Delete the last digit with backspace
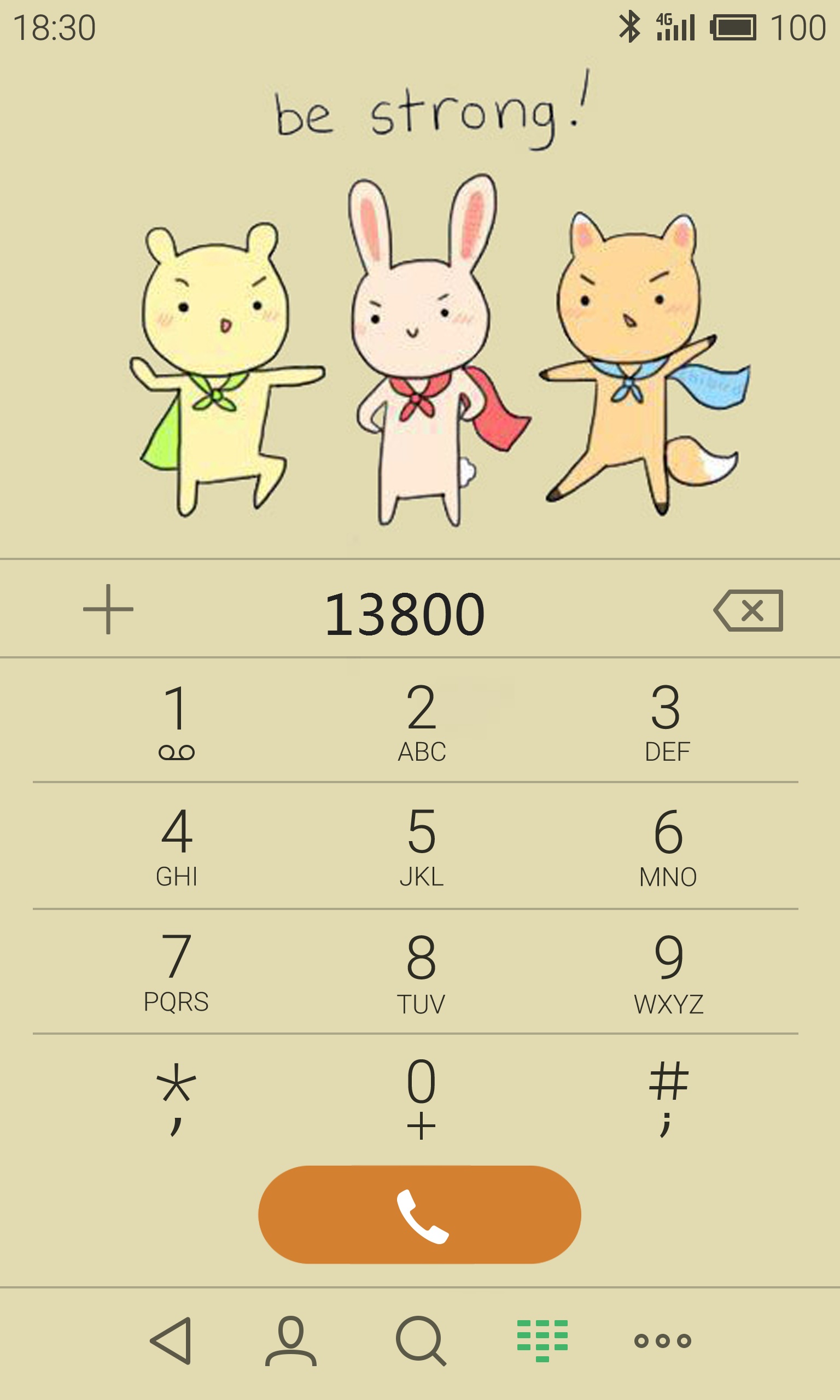 pyautogui.click(x=748, y=611)
